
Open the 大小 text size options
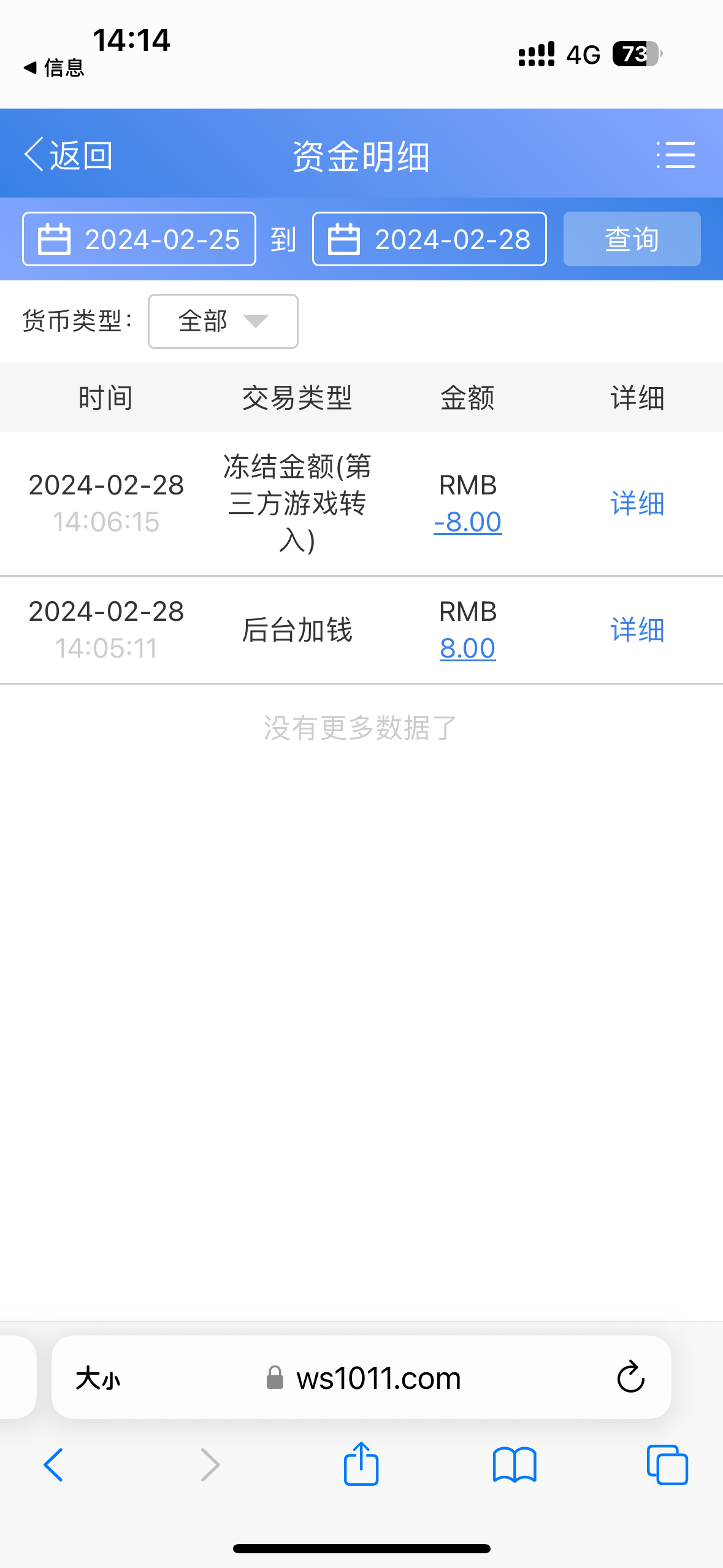coord(98,1378)
